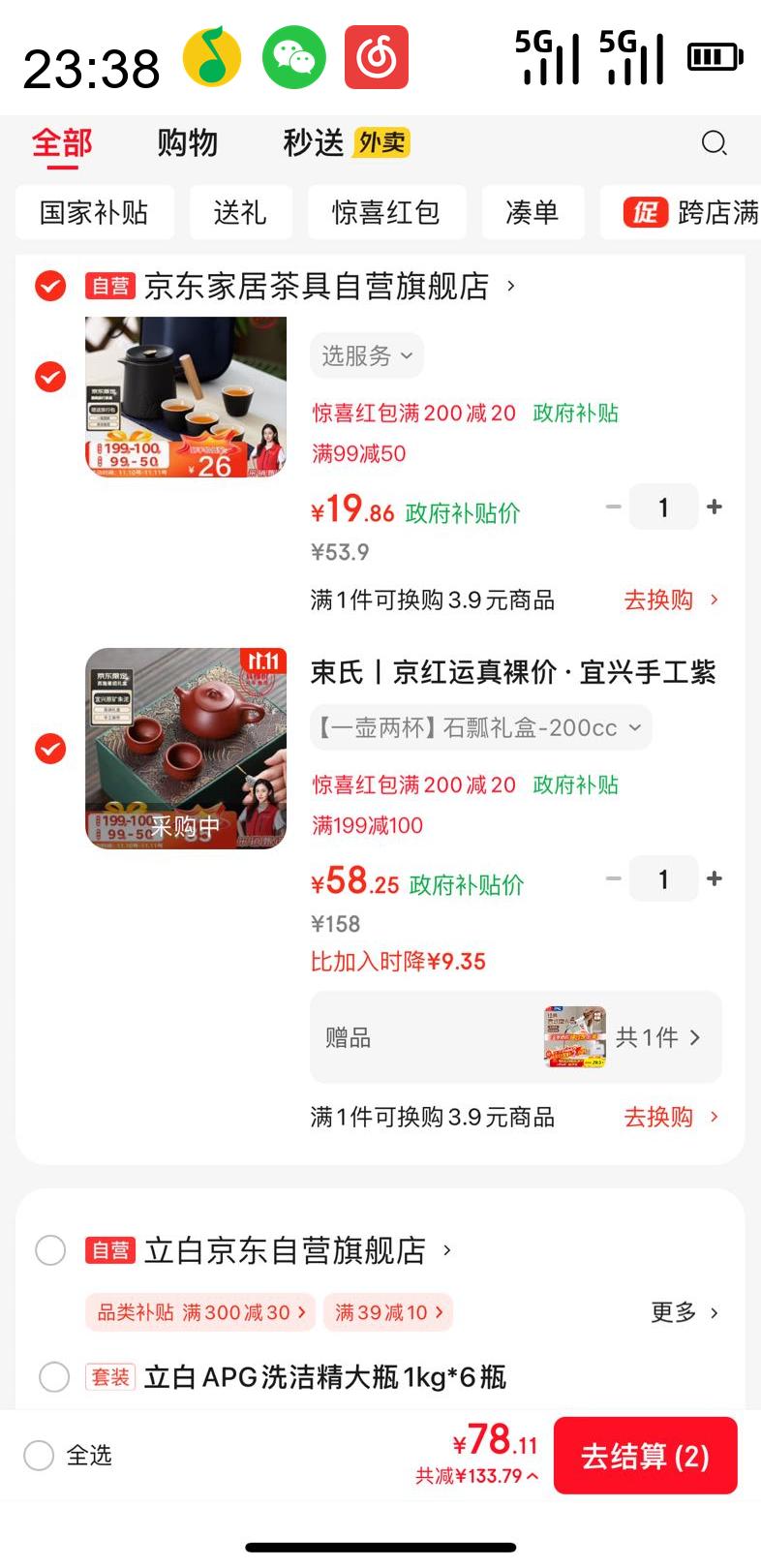Expand the 选服务 dropdown
This screenshot has height=1568, width=761.
[x=366, y=355]
